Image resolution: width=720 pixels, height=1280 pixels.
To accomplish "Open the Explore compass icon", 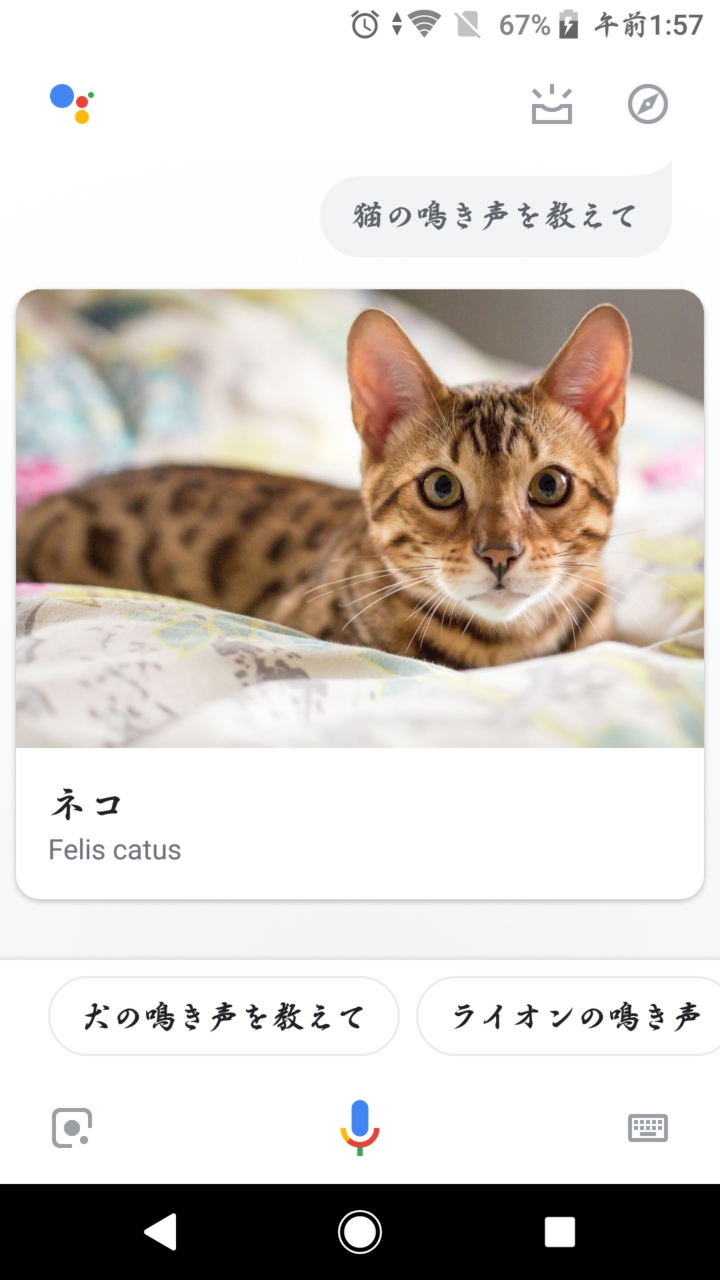I will (647, 104).
